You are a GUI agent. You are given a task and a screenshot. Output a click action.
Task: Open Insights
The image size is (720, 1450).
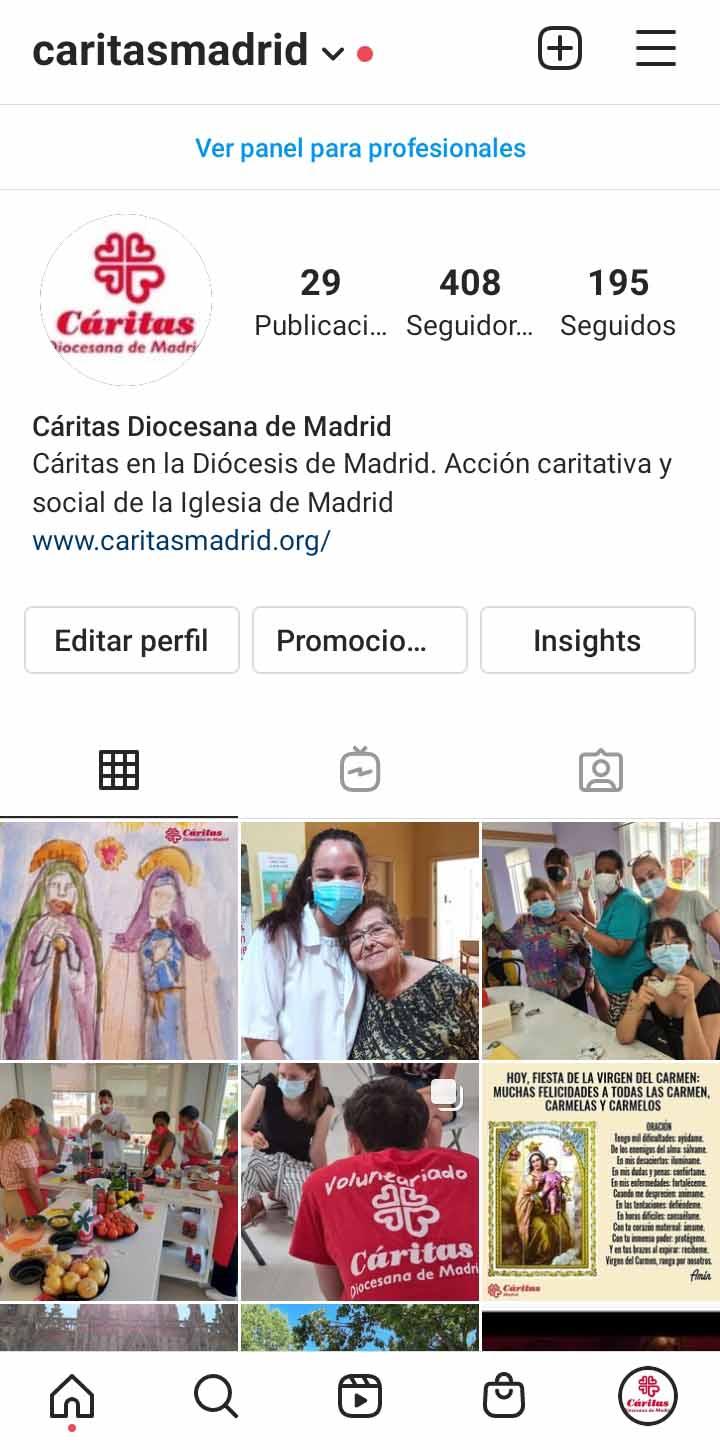click(x=588, y=640)
